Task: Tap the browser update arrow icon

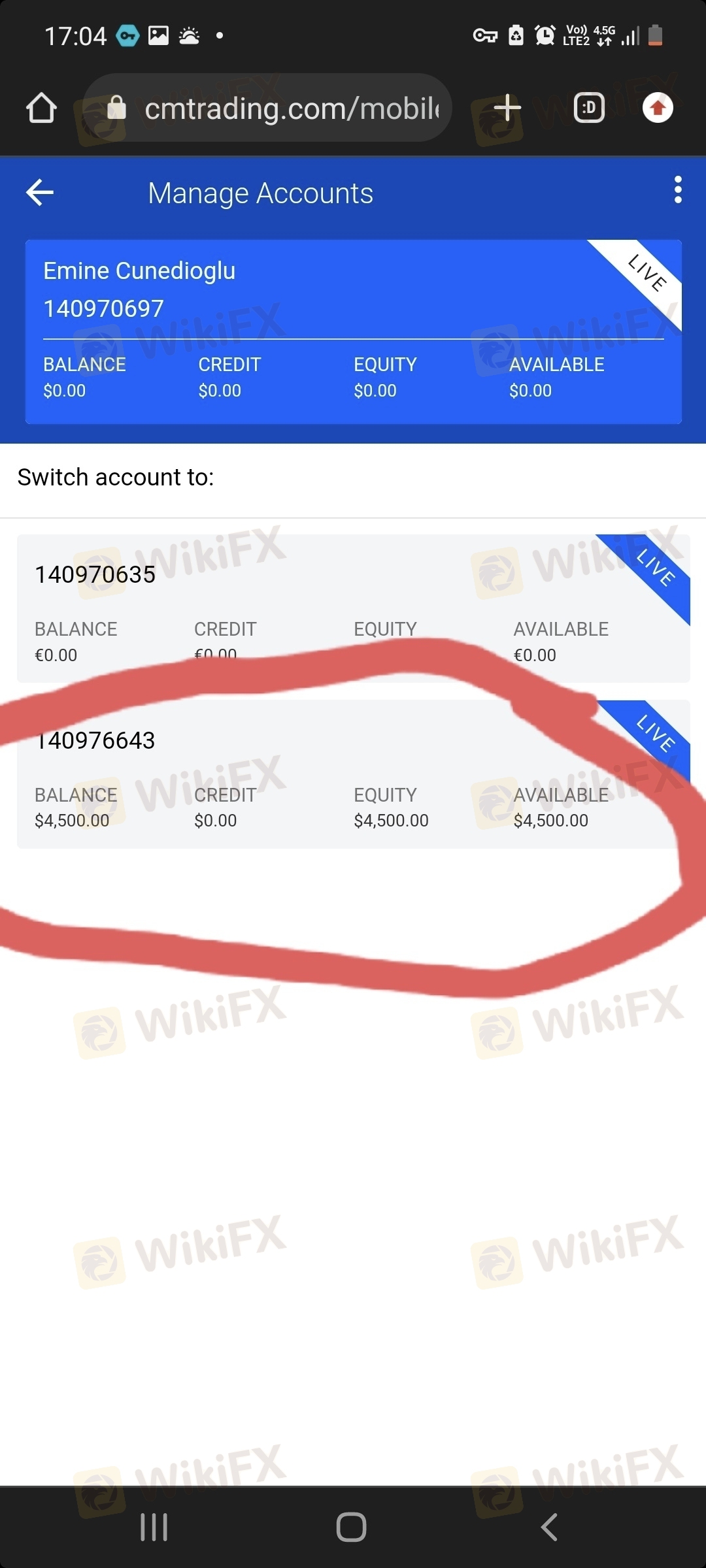Action: (x=658, y=108)
